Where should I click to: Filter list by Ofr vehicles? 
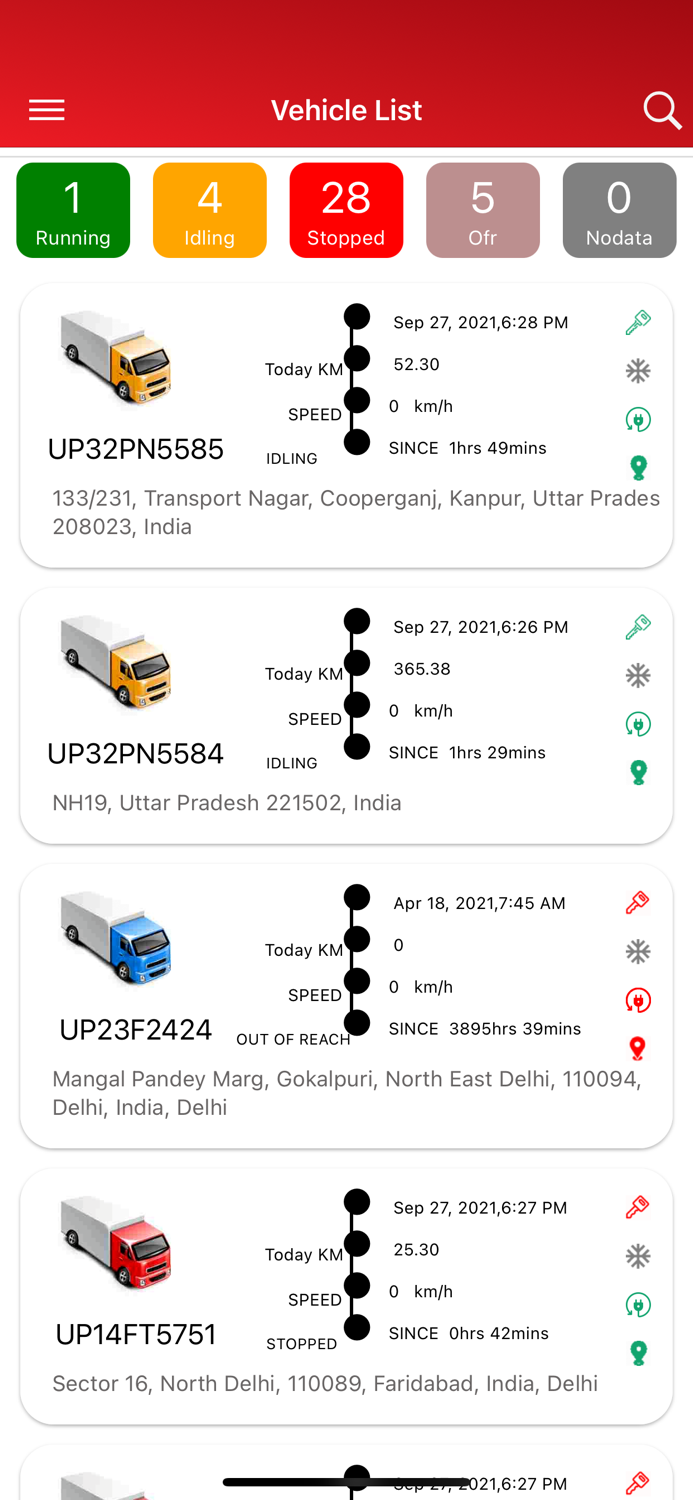coord(483,210)
